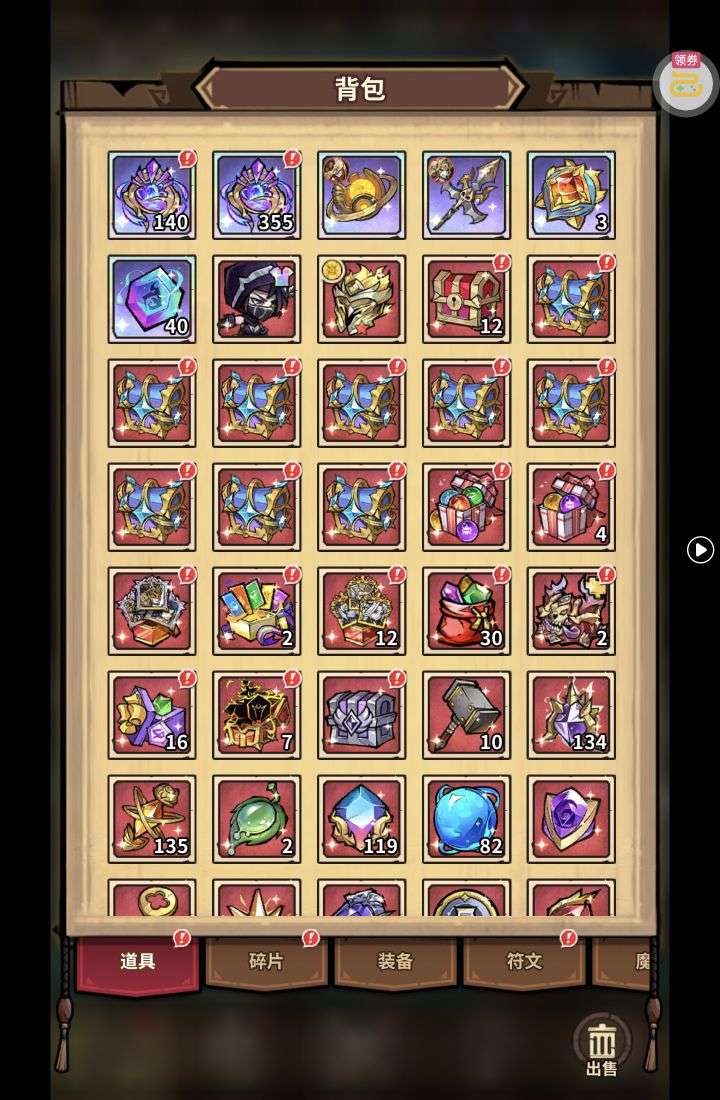Tap the play arrow side button
This screenshot has height=1100, width=720.
700,549
